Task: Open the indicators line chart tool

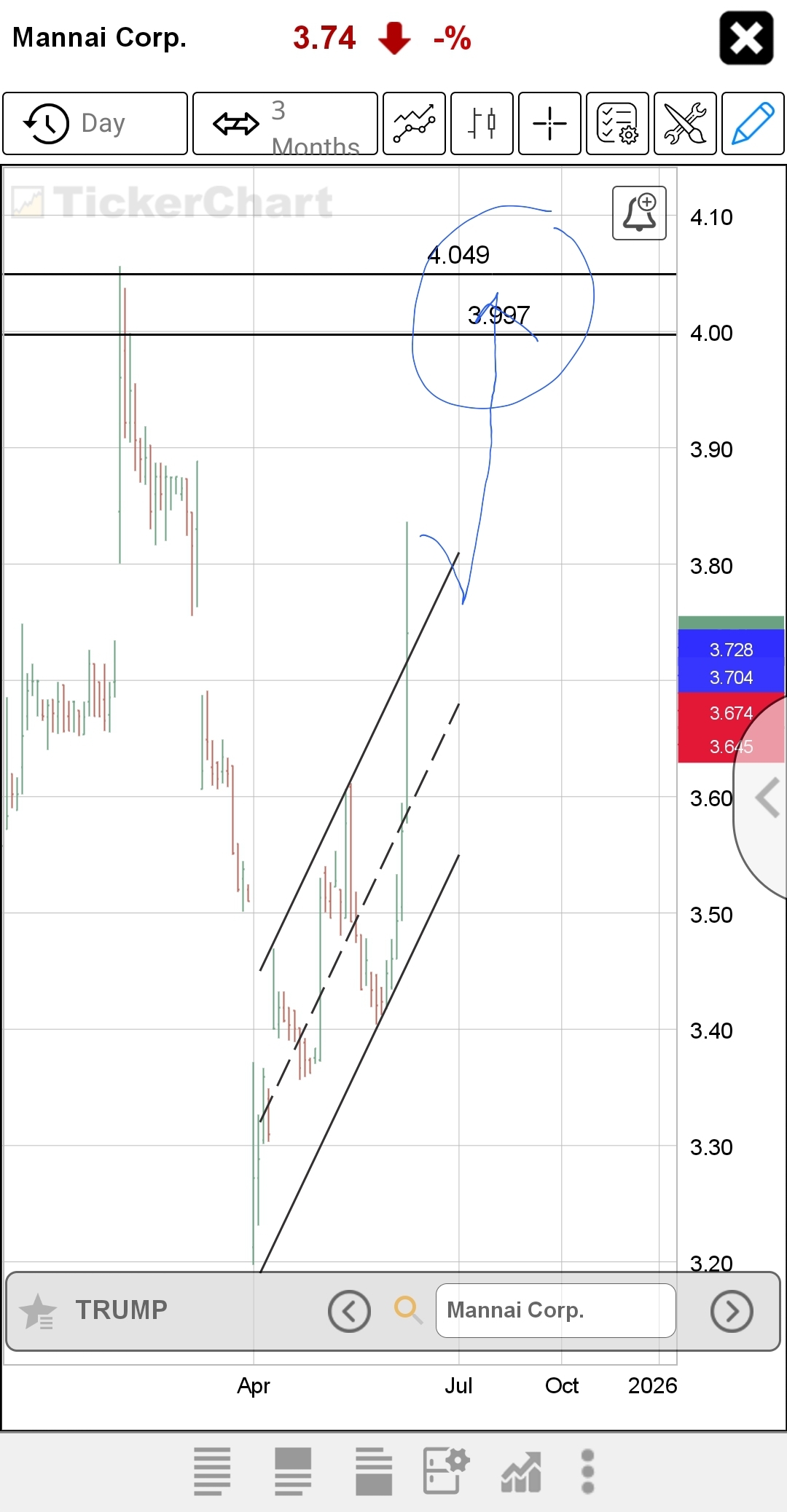Action: pos(414,123)
